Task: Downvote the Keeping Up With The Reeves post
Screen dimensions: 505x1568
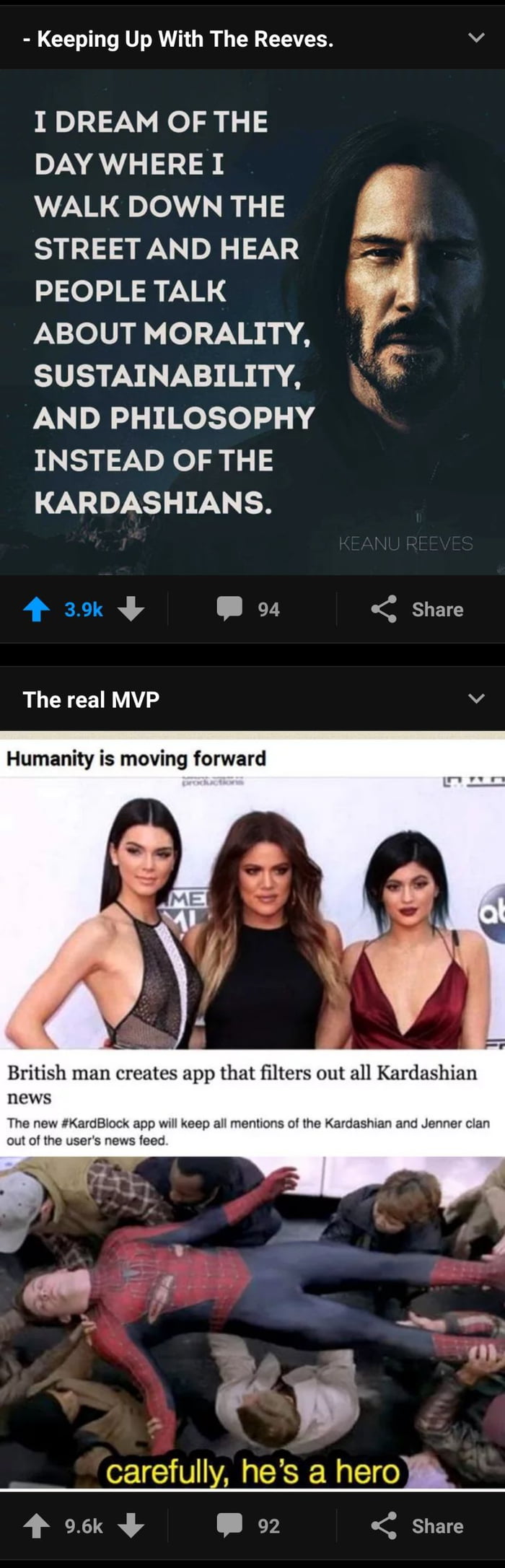Action: (131, 610)
